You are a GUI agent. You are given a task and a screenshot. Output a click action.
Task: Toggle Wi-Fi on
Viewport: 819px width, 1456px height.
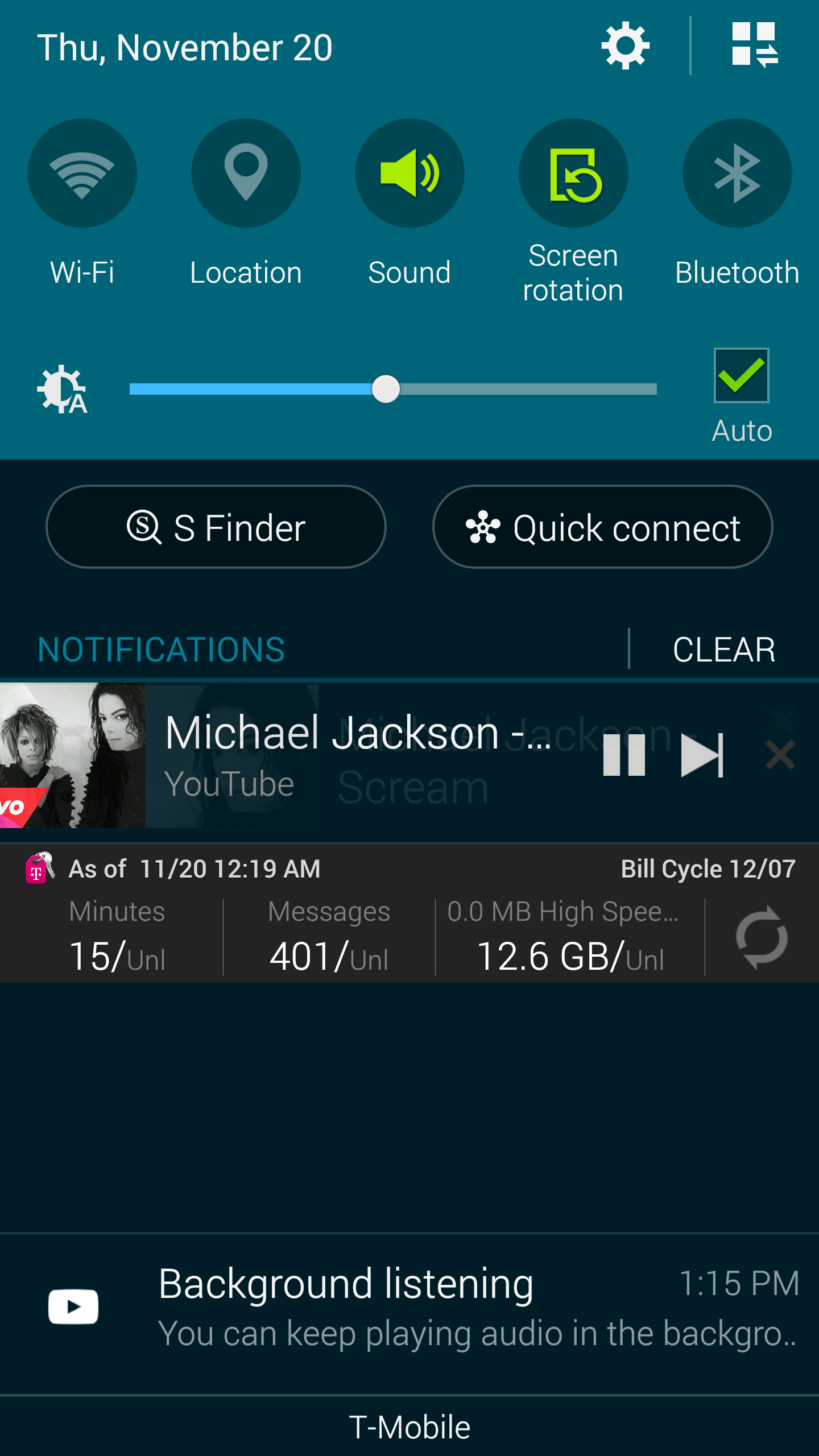coord(82,173)
